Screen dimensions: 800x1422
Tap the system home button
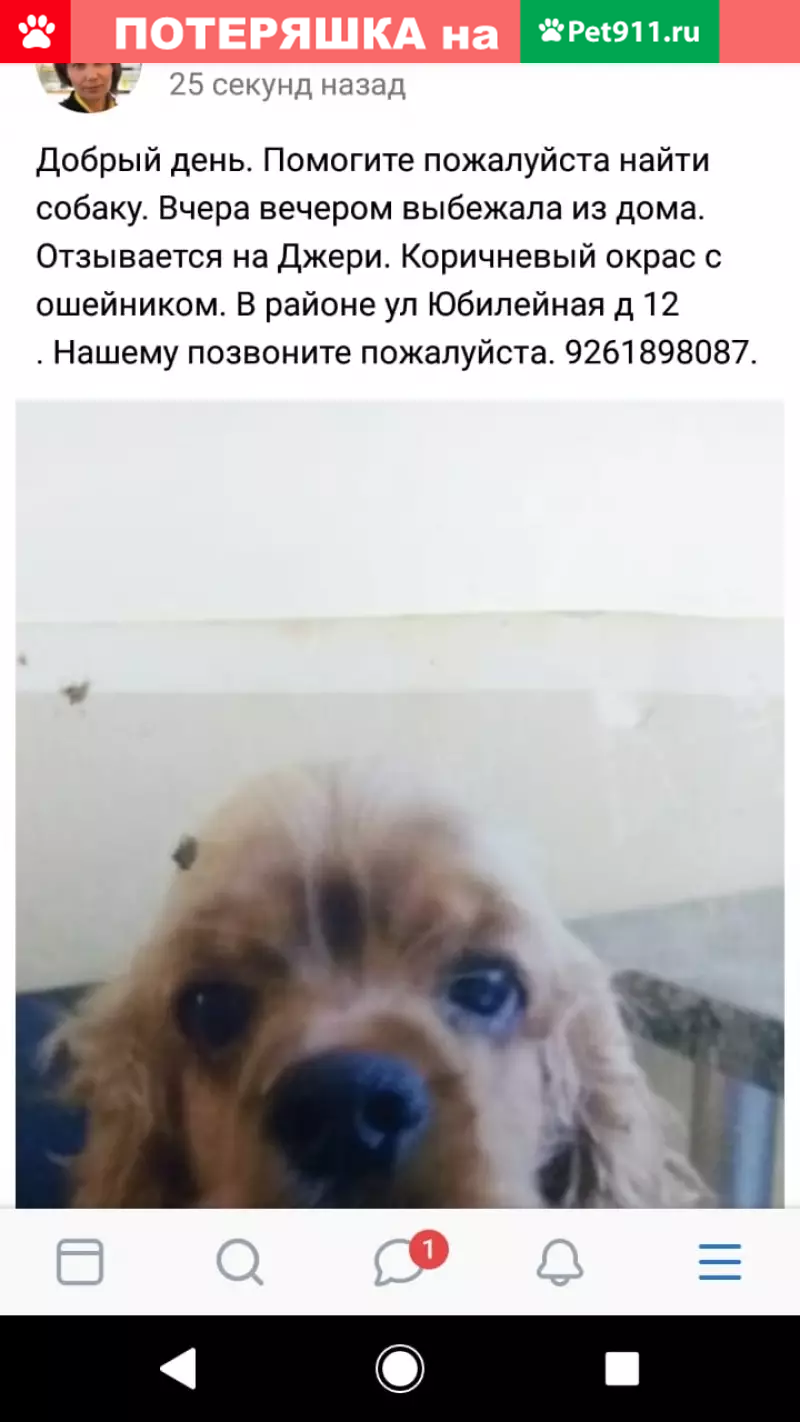400,1368
